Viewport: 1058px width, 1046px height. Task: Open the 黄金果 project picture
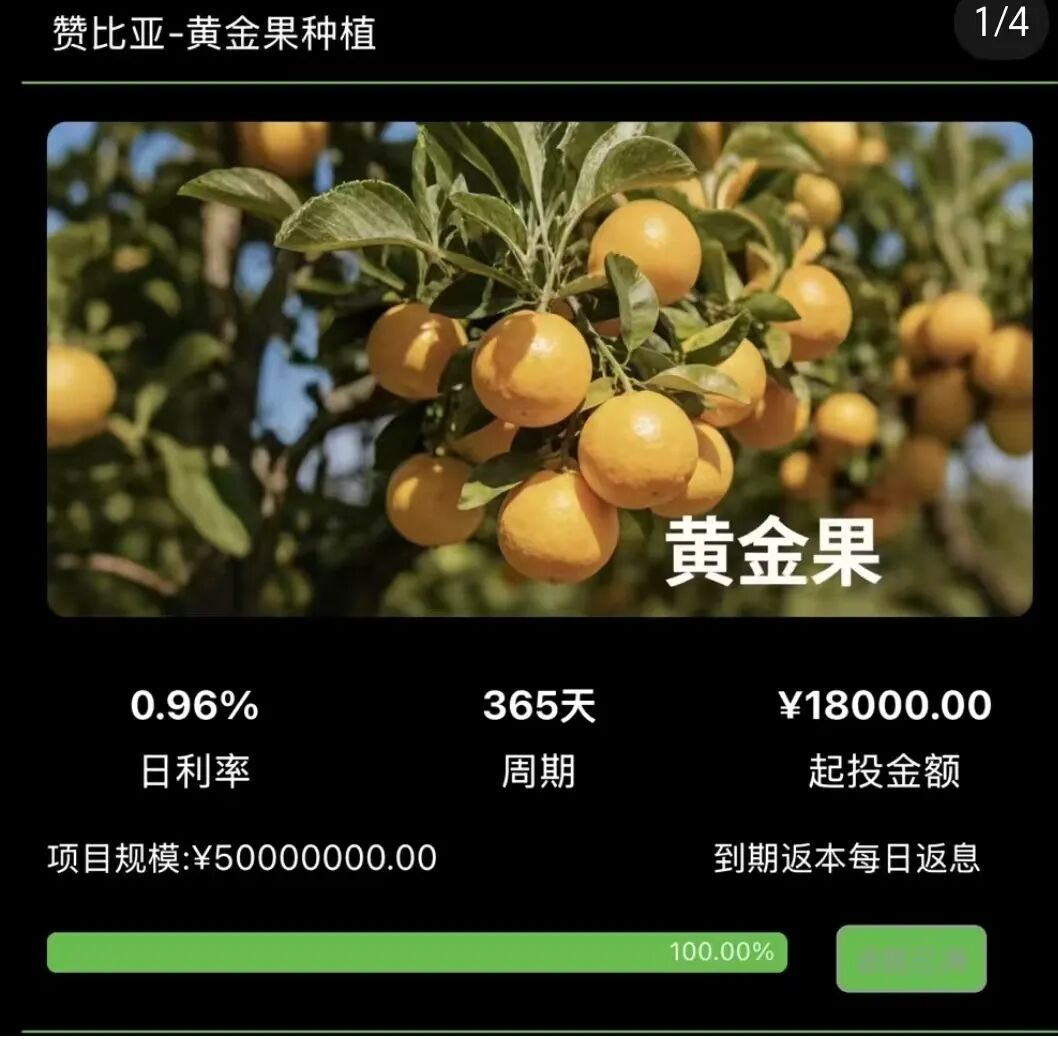click(x=539, y=368)
